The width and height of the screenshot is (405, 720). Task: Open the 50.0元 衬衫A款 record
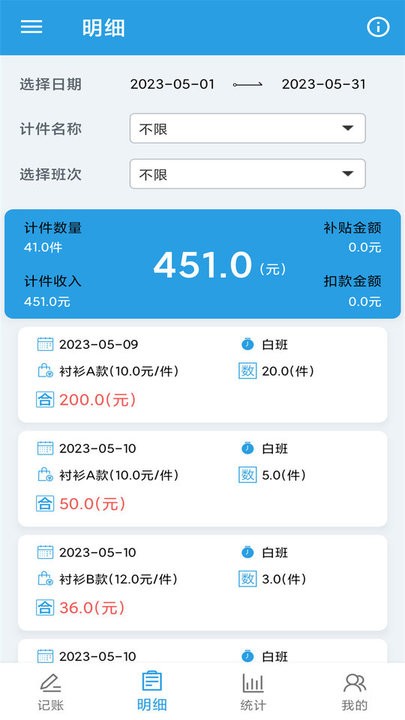coord(202,478)
